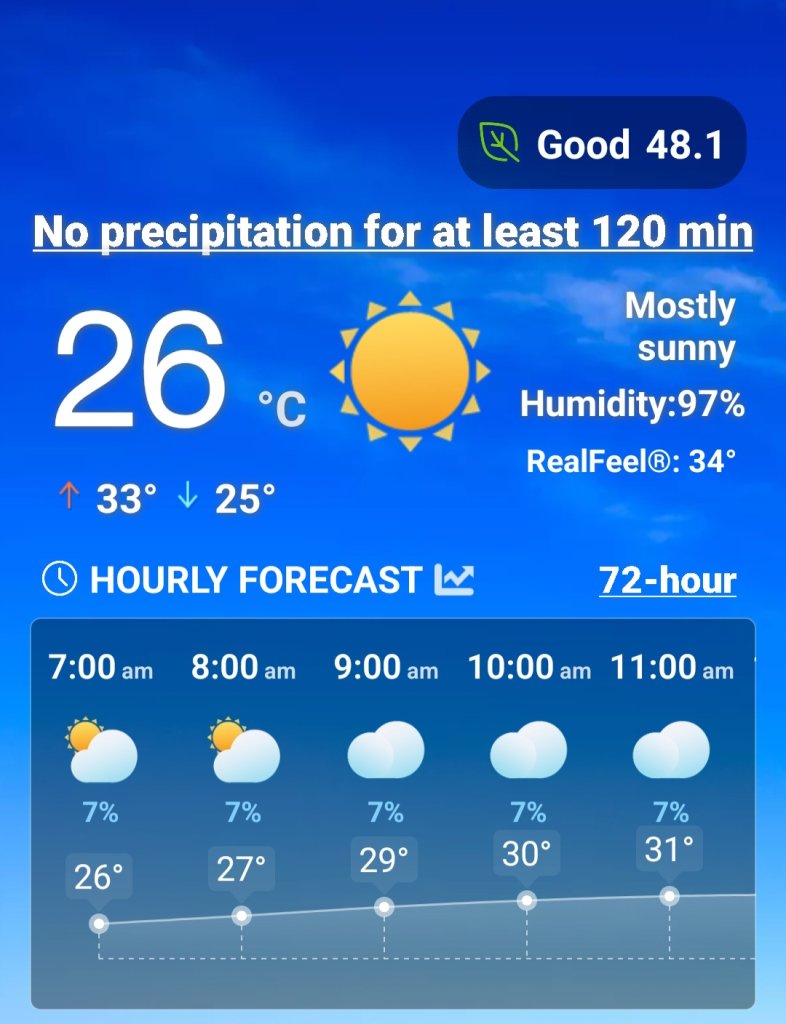Open the no precipitation 120 min link
786x1024 pixels.
[393, 232]
